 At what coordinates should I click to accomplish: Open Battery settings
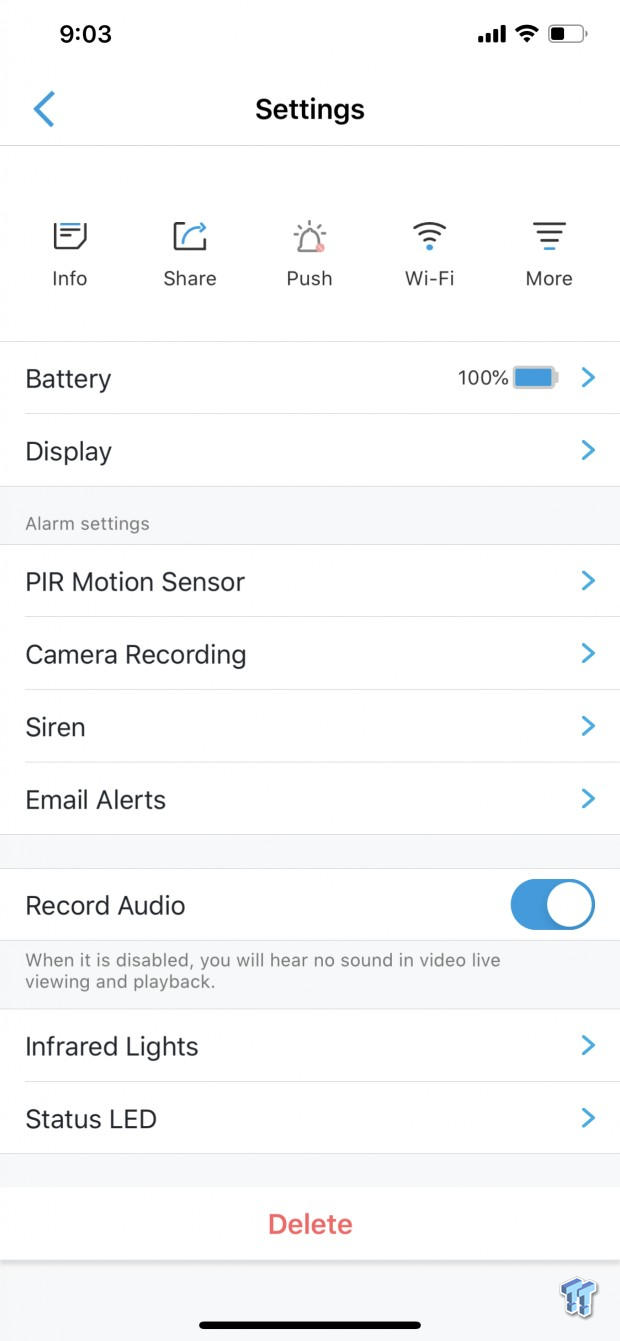[x=310, y=378]
